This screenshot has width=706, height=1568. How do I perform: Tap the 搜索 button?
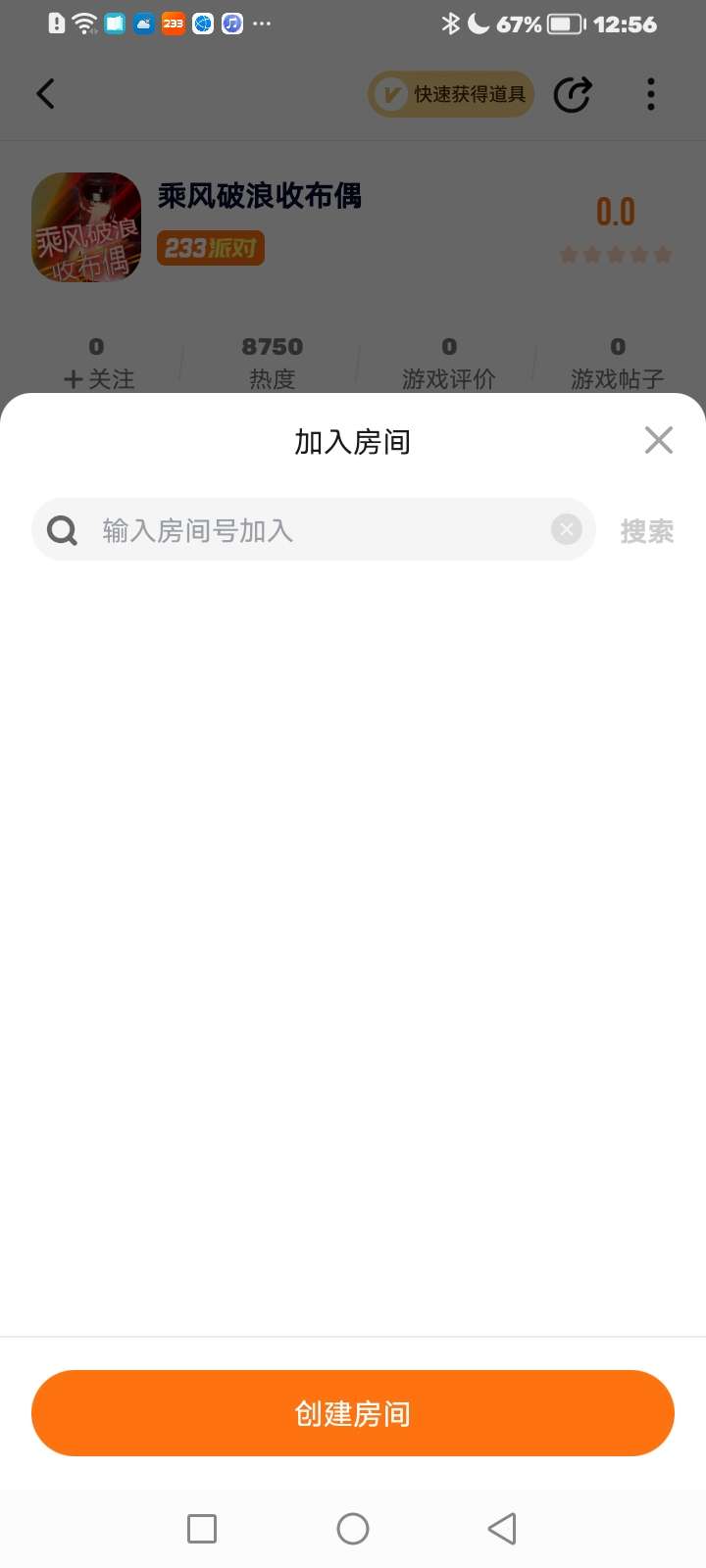[x=646, y=531]
